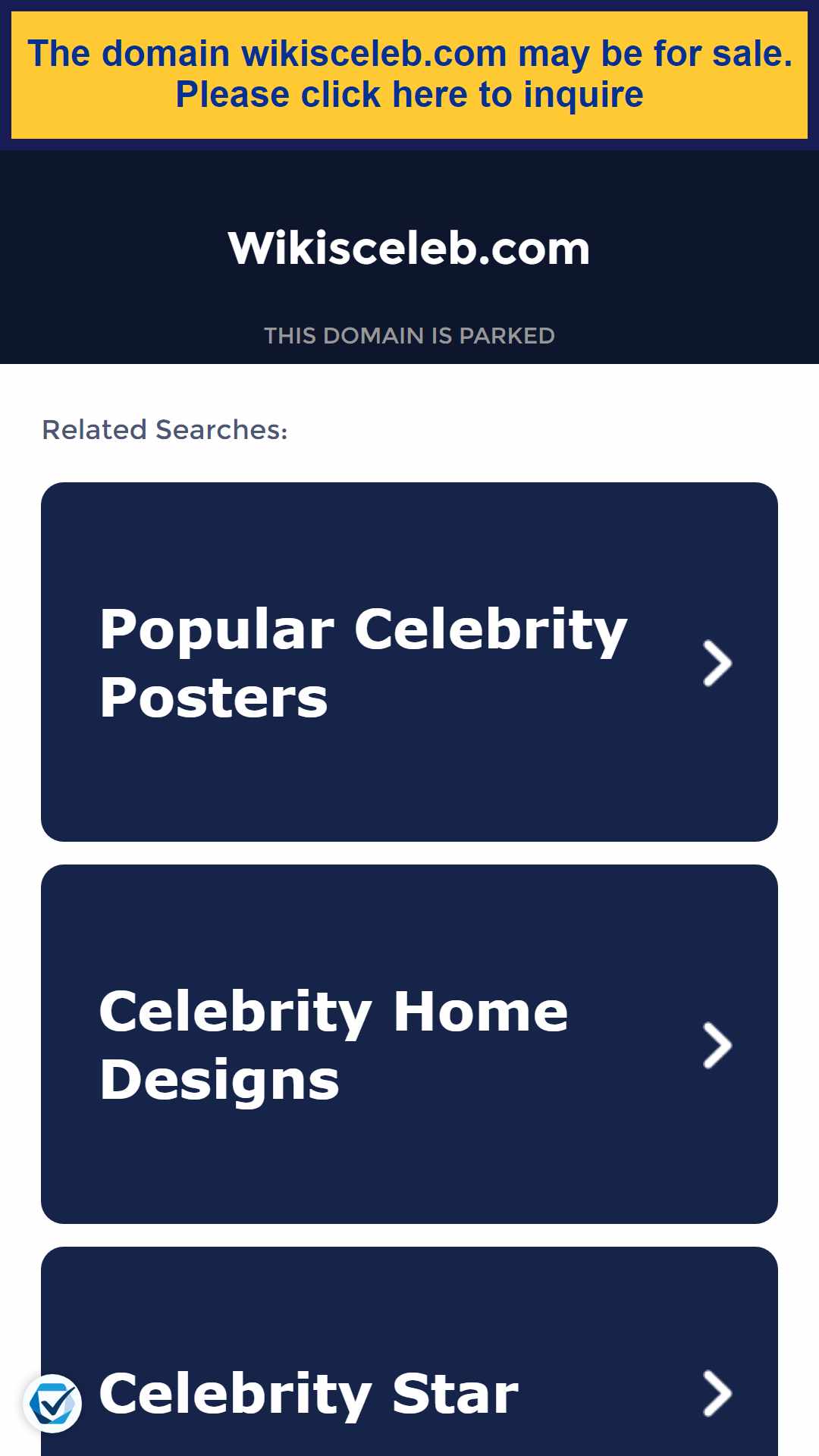This screenshot has height=1456, width=819.
Task: Open Celebrity Home Designs search
Action: tap(409, 1044)
